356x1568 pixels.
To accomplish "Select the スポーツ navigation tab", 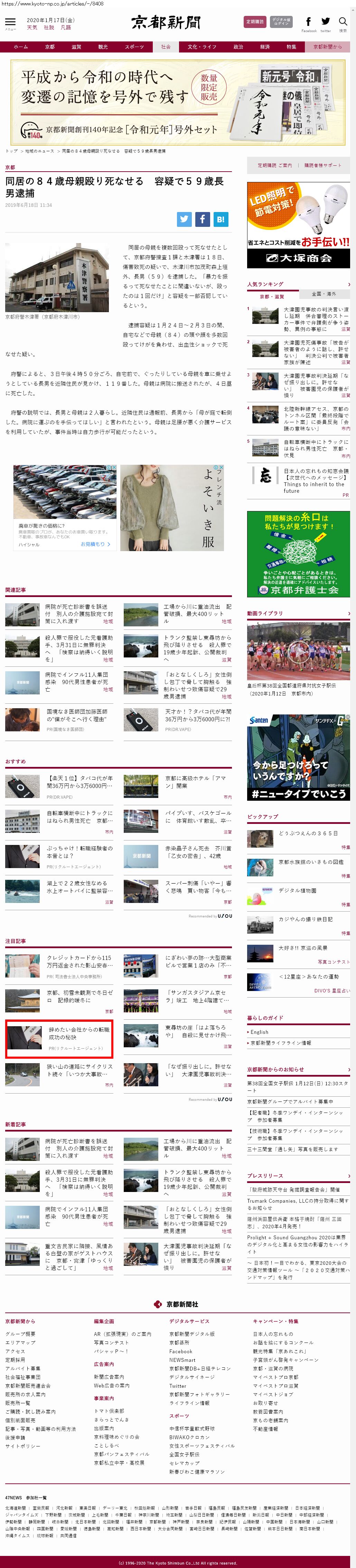I will pyautogui.click(x=134, y=47).
